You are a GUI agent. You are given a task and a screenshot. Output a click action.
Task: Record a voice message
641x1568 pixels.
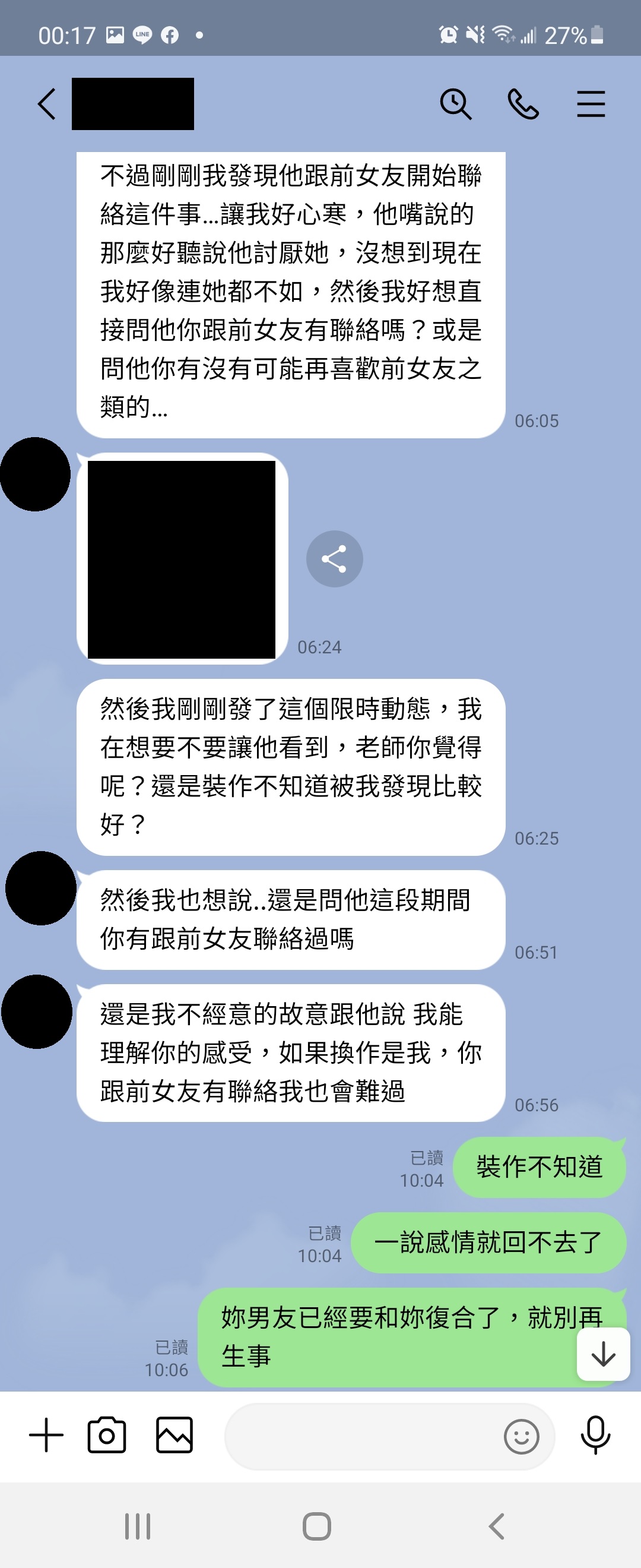click(x=595, y=1436)
